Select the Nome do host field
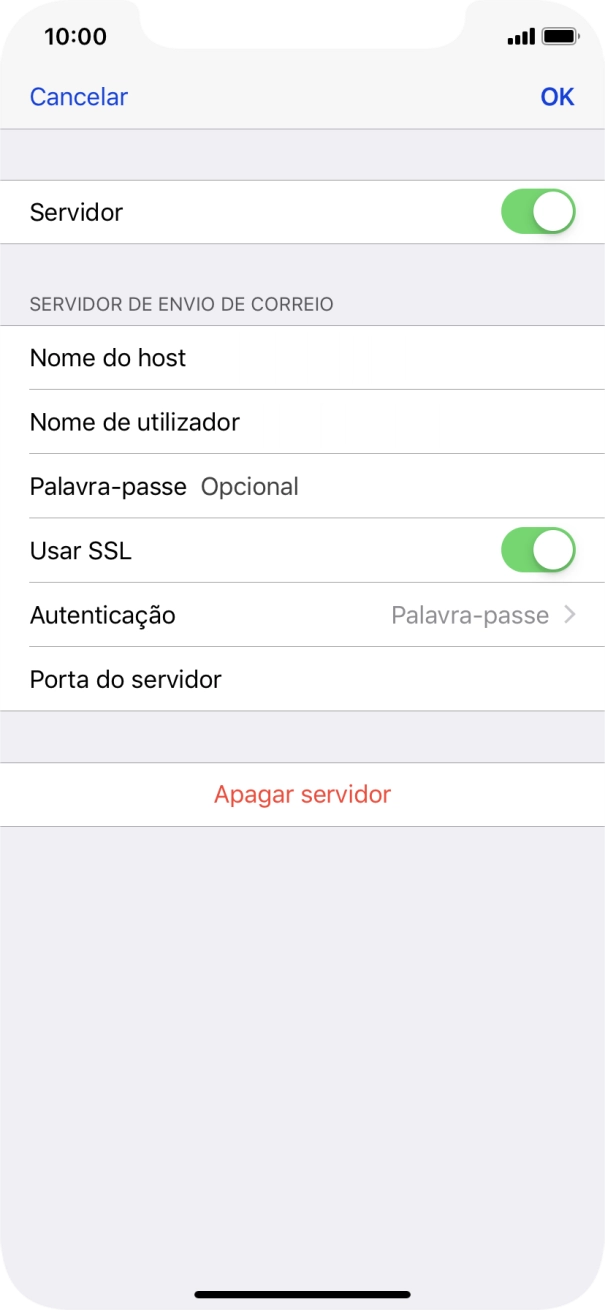 point(400,358)
